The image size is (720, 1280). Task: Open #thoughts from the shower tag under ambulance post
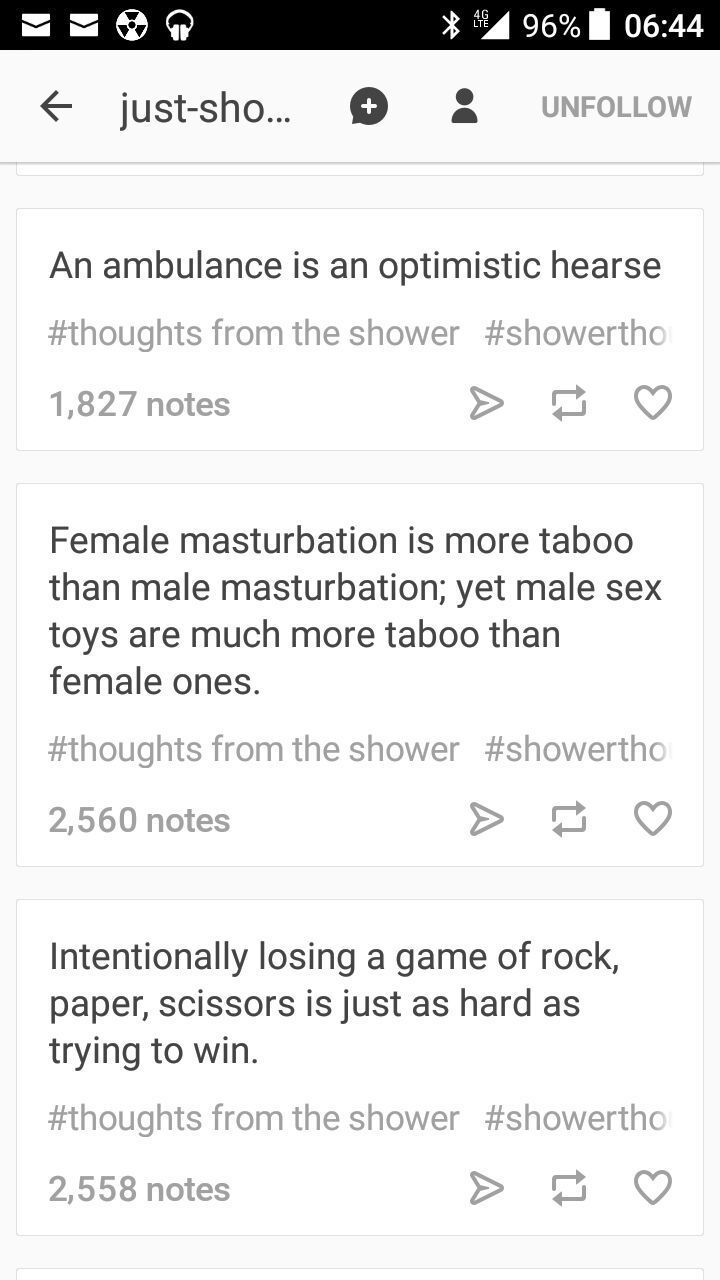(x=254, y=333)
